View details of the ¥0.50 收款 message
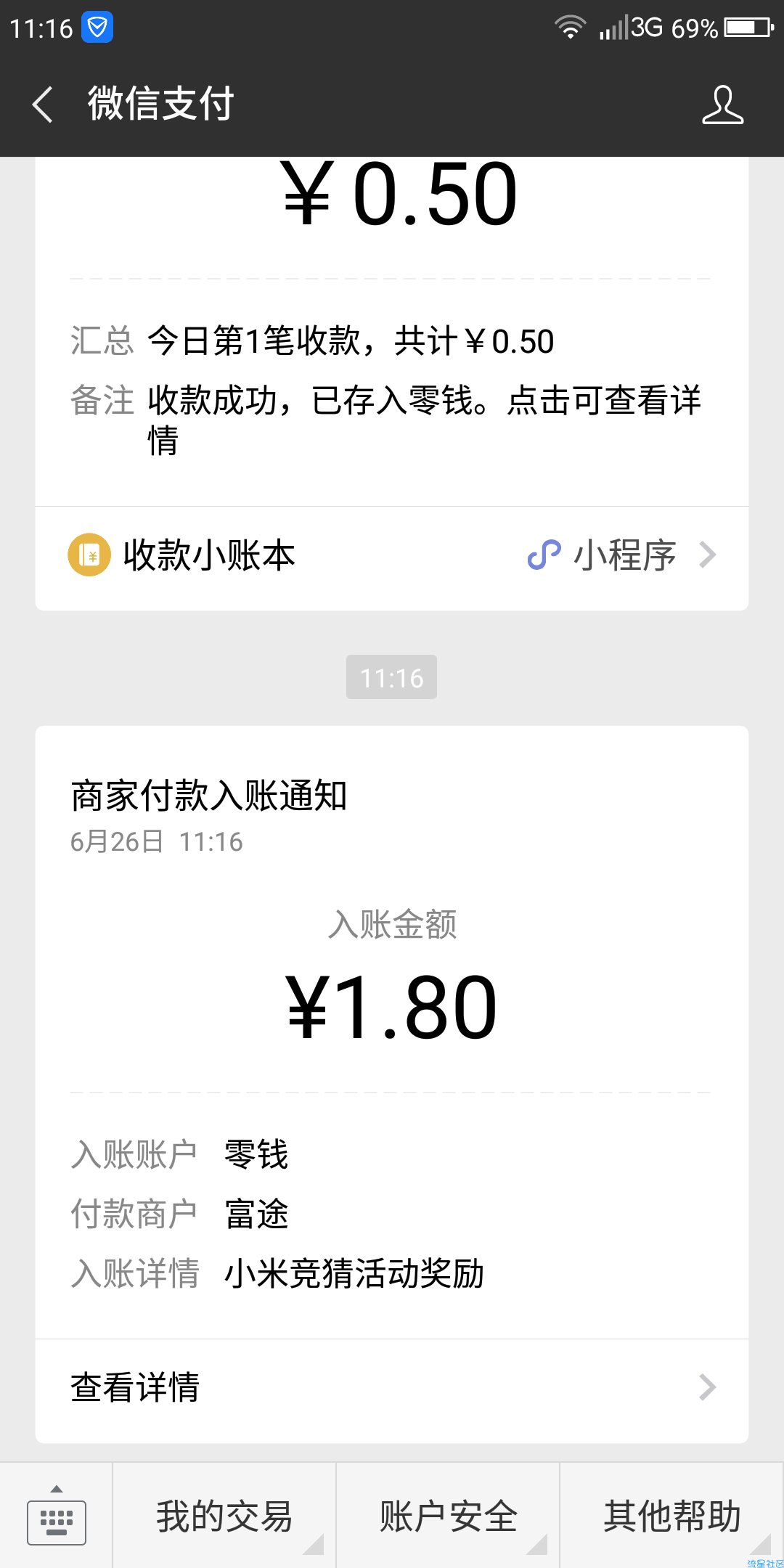784x1568 pixels. [x=392, y=332]
